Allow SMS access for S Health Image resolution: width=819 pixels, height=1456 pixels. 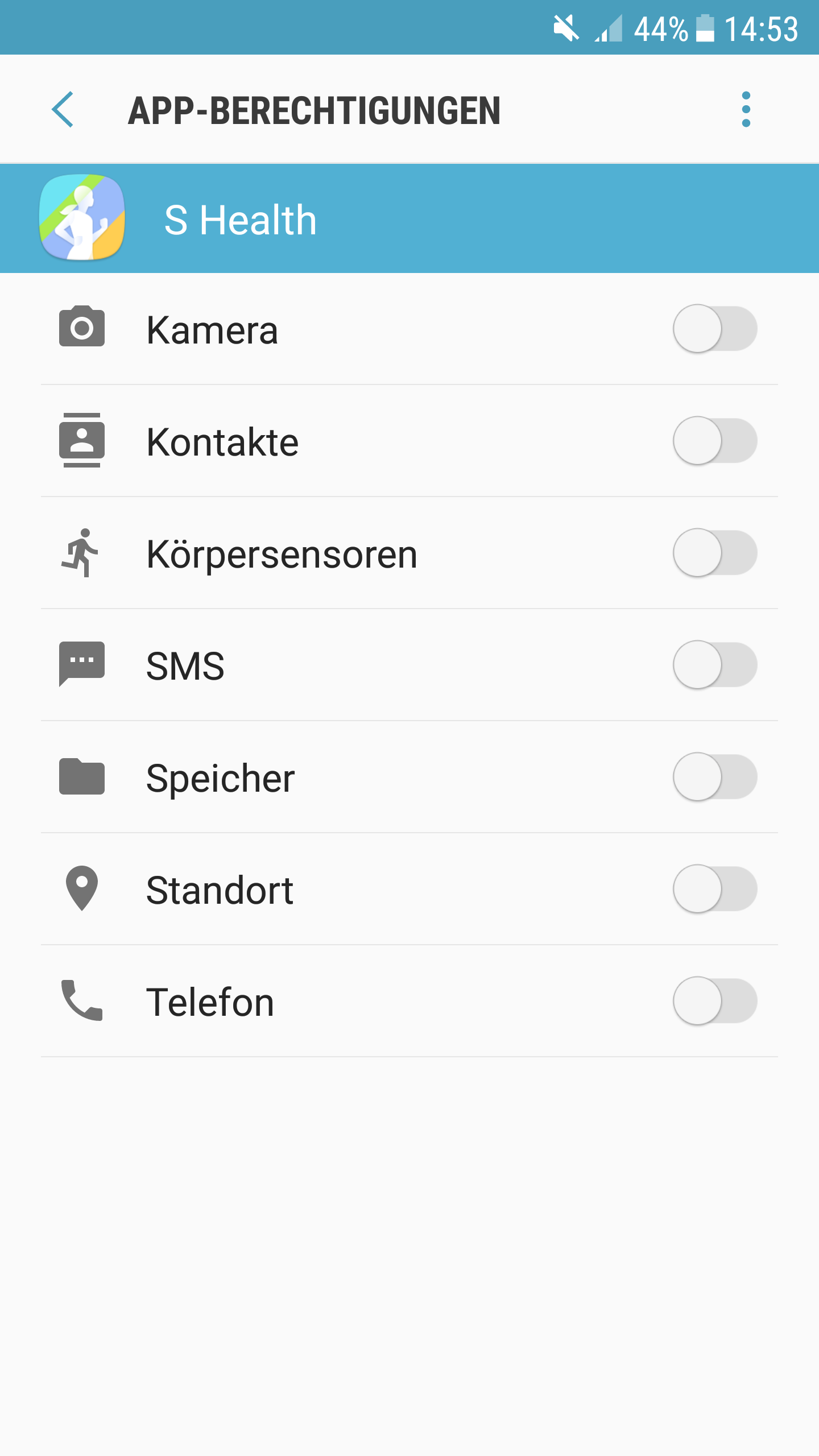(715, 665)
